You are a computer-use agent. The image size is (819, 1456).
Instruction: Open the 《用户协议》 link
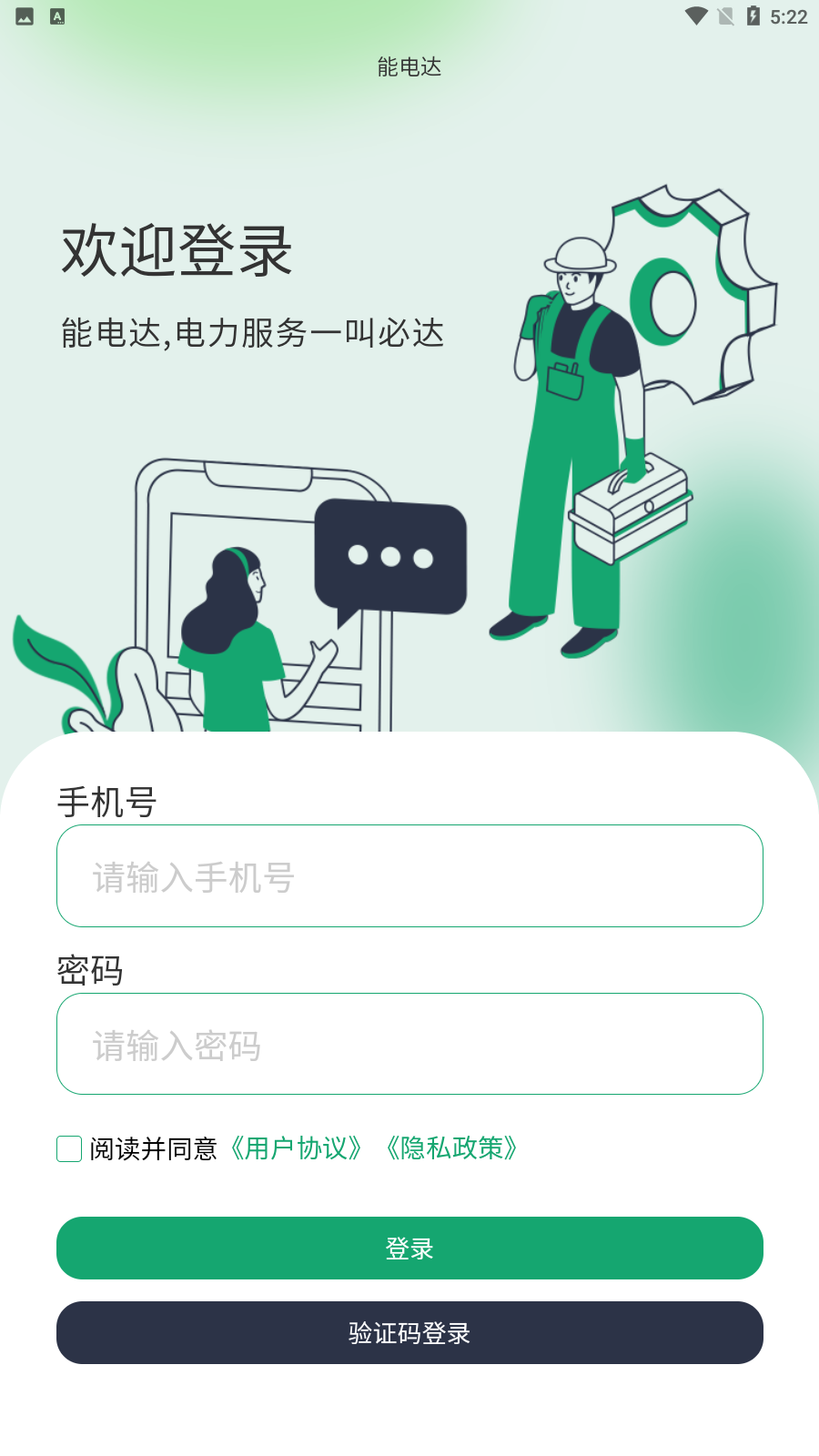click(x=297, y=1148)
